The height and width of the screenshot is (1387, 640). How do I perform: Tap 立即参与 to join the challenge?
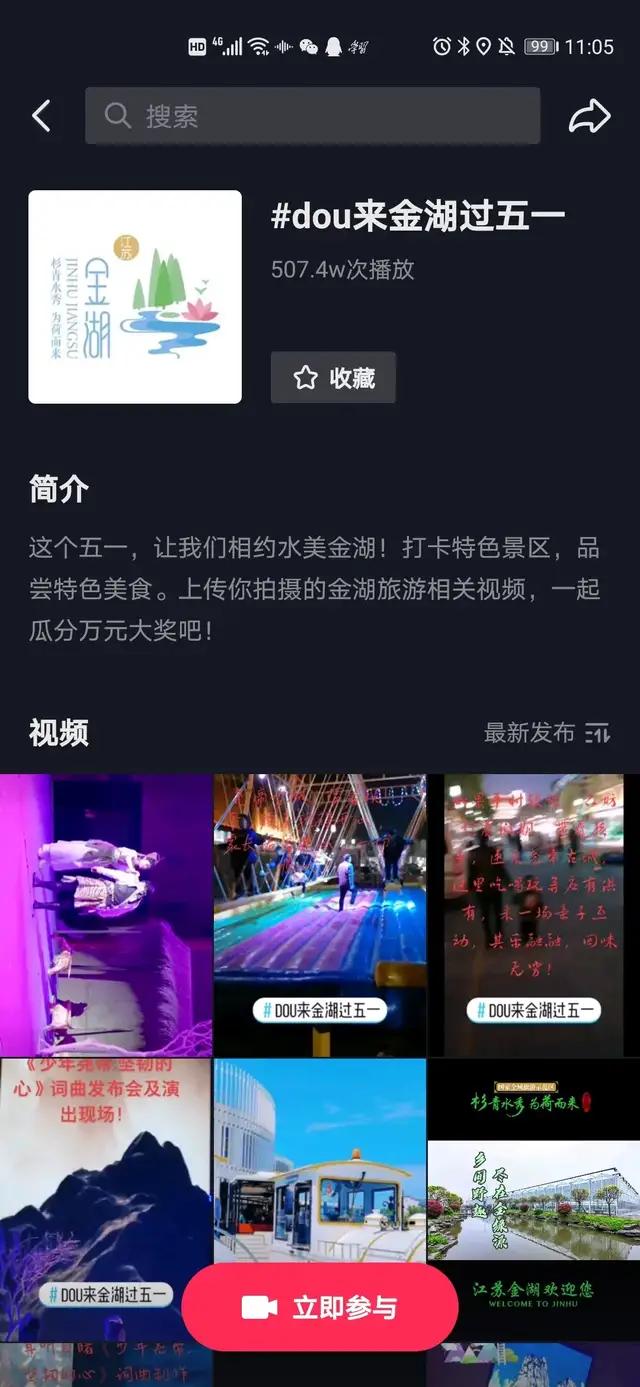(x=320, y=1307)
